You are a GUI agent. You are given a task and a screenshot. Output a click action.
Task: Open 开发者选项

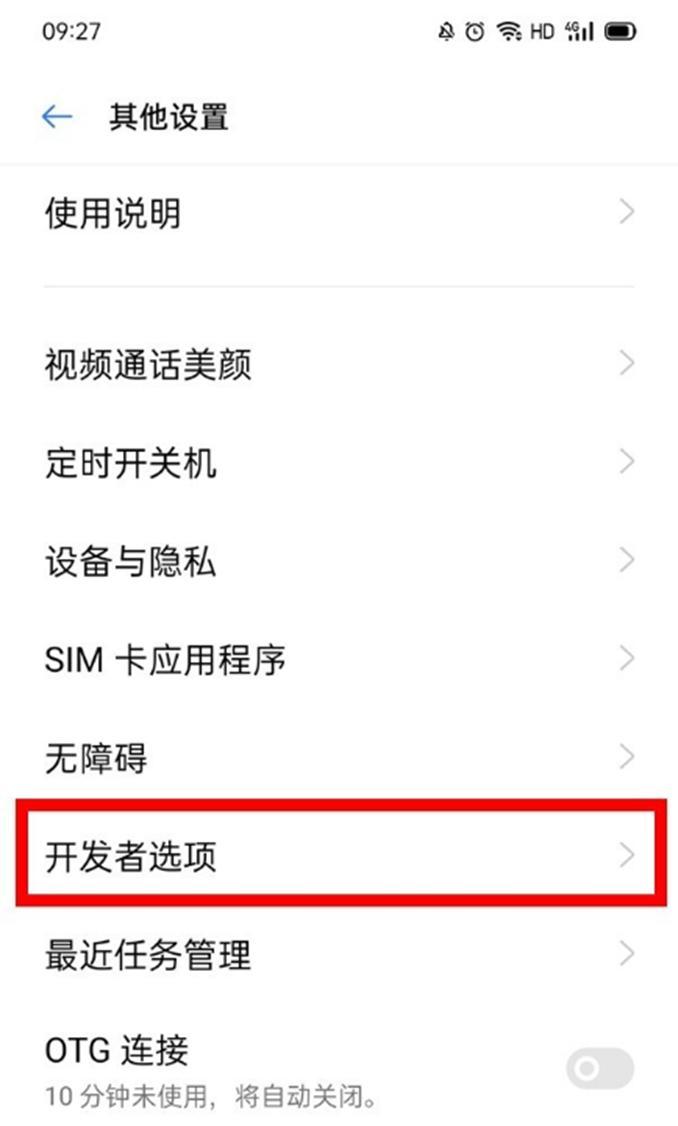(338, 856)
